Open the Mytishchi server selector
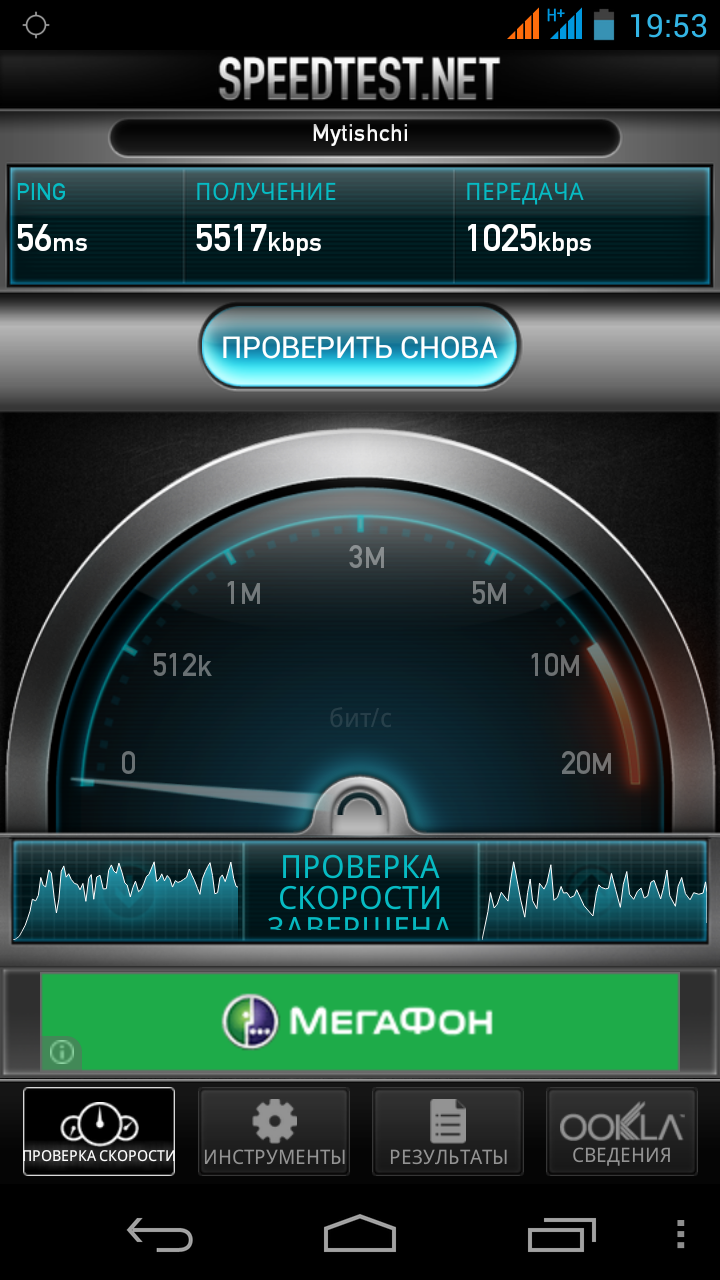The height and width of the screenshot is (1280, 720). (x=364, y=136)
